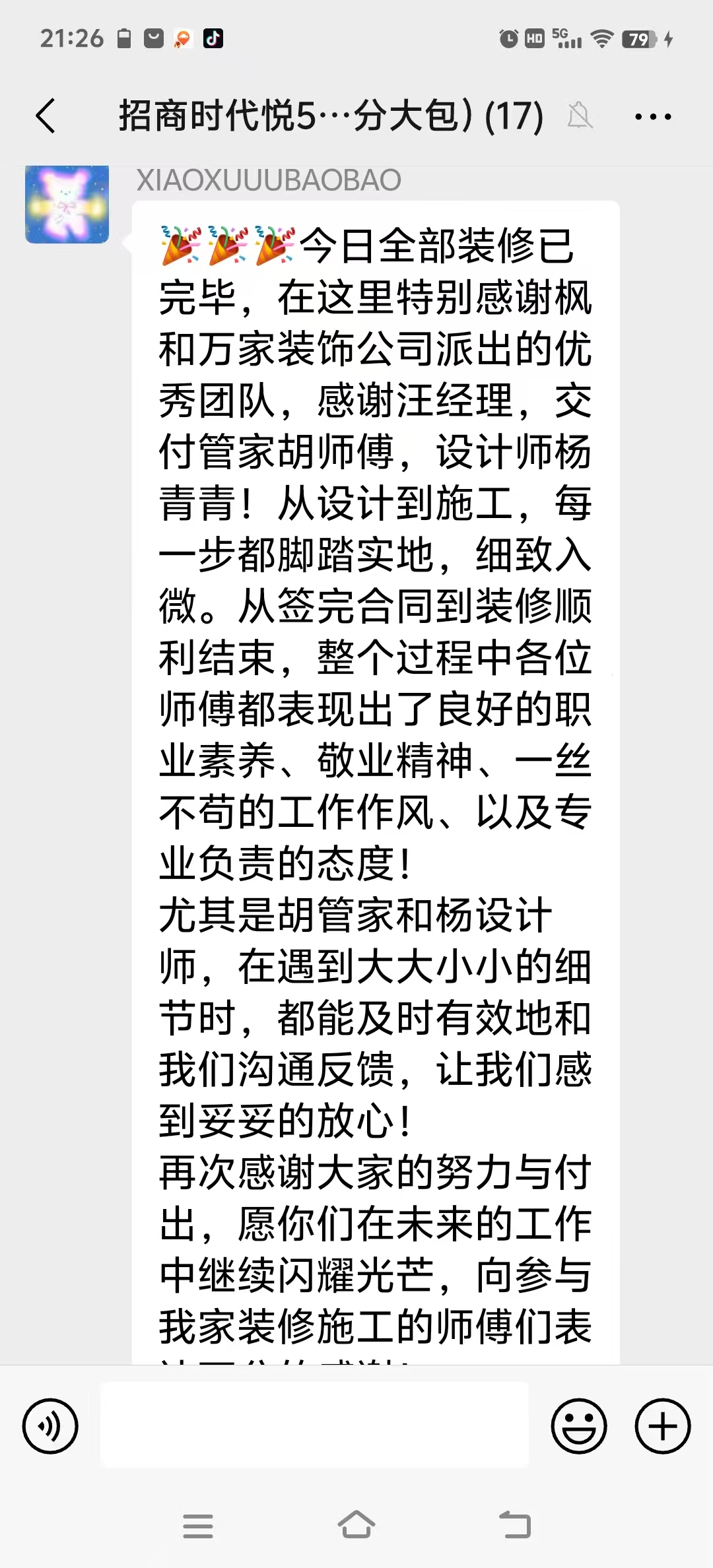713x1568 pixels.
Task: Open XIAOXUUUBAOBAO's profile avatar
Action: pos(67,205)
